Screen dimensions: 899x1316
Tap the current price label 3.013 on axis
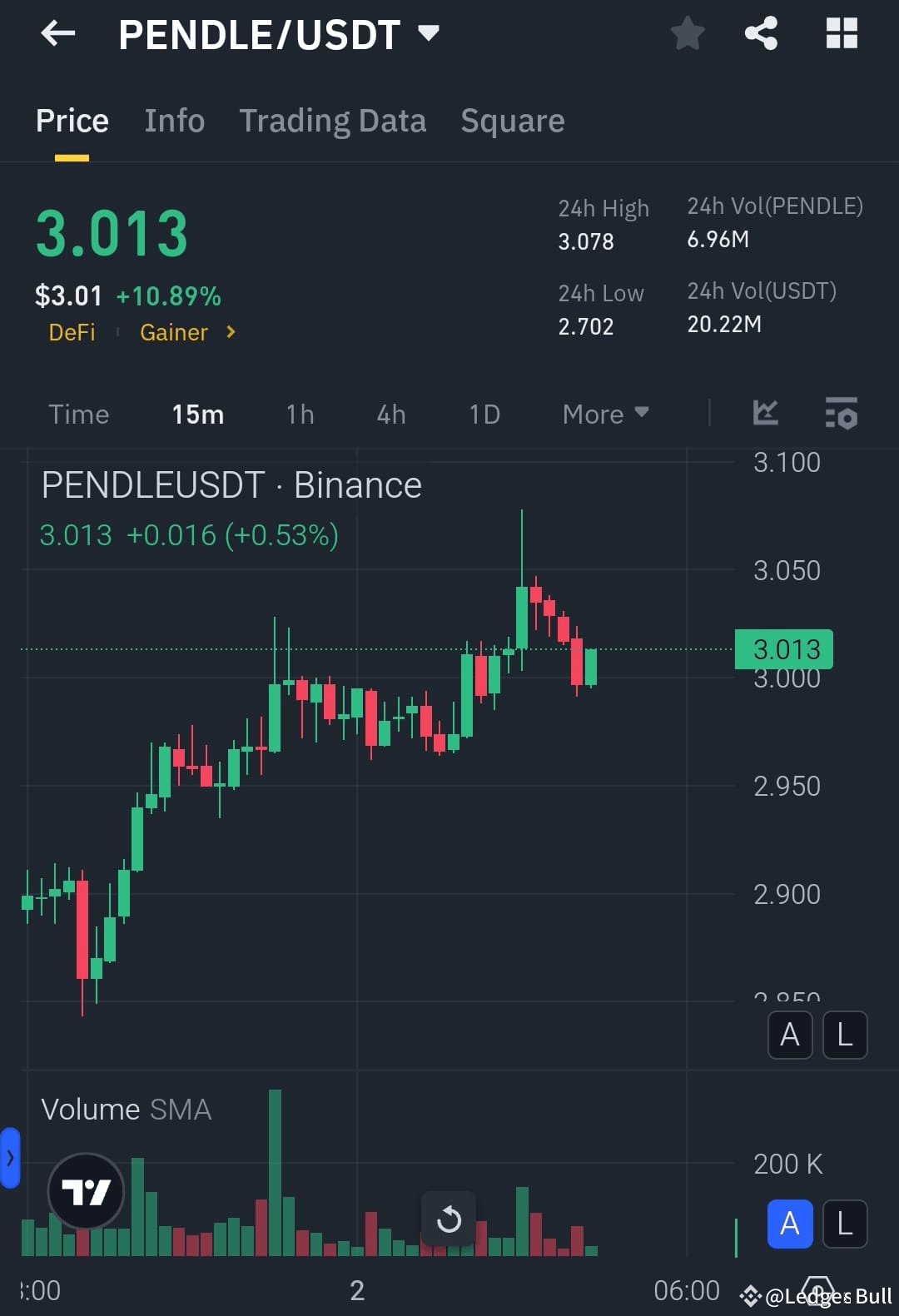coord(783,649)
